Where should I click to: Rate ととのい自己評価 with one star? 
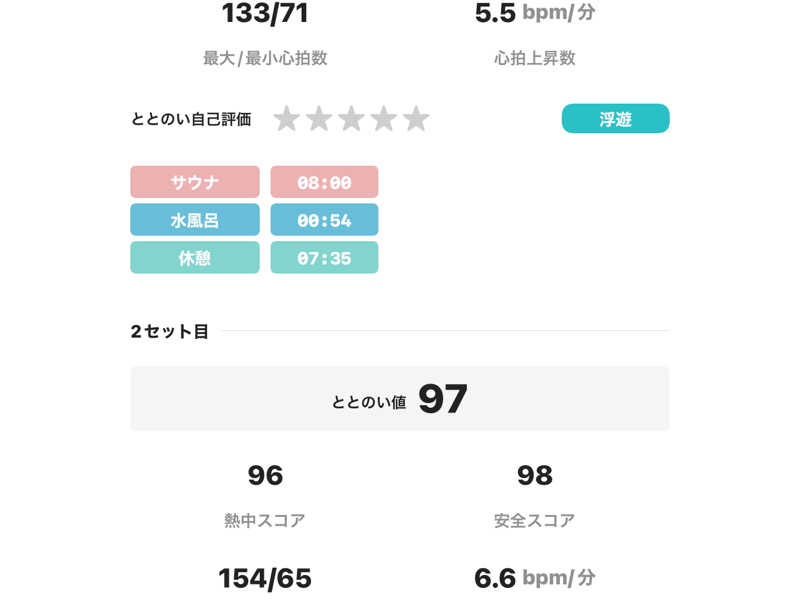(287, 119)
